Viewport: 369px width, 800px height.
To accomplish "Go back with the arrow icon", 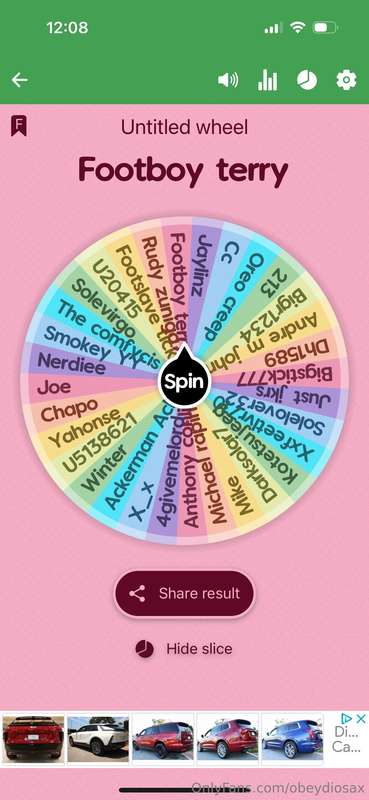I will pos(19,80).
